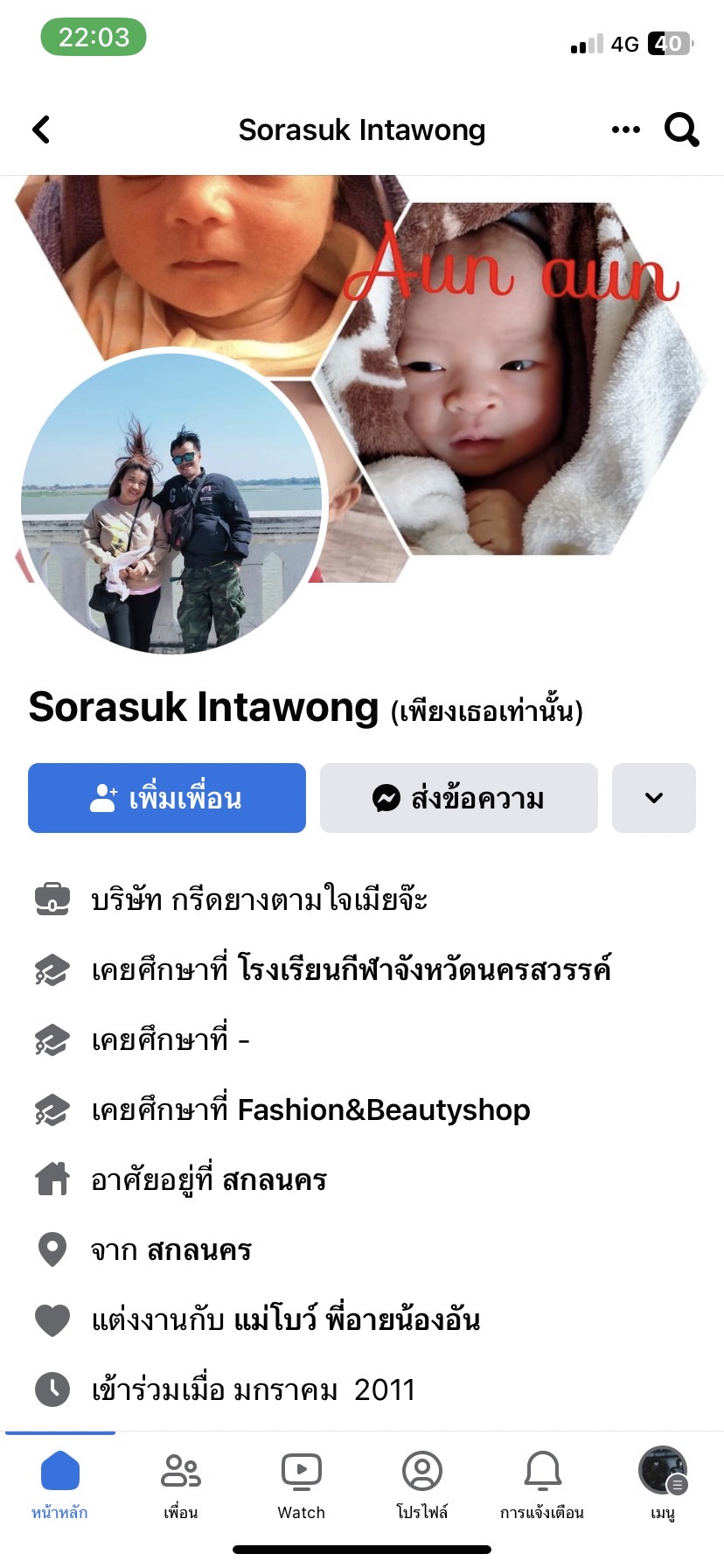Tap the เพิ่มเพื่อน add friend button
Screen dimensions: 724x1568
coord(167,798)
